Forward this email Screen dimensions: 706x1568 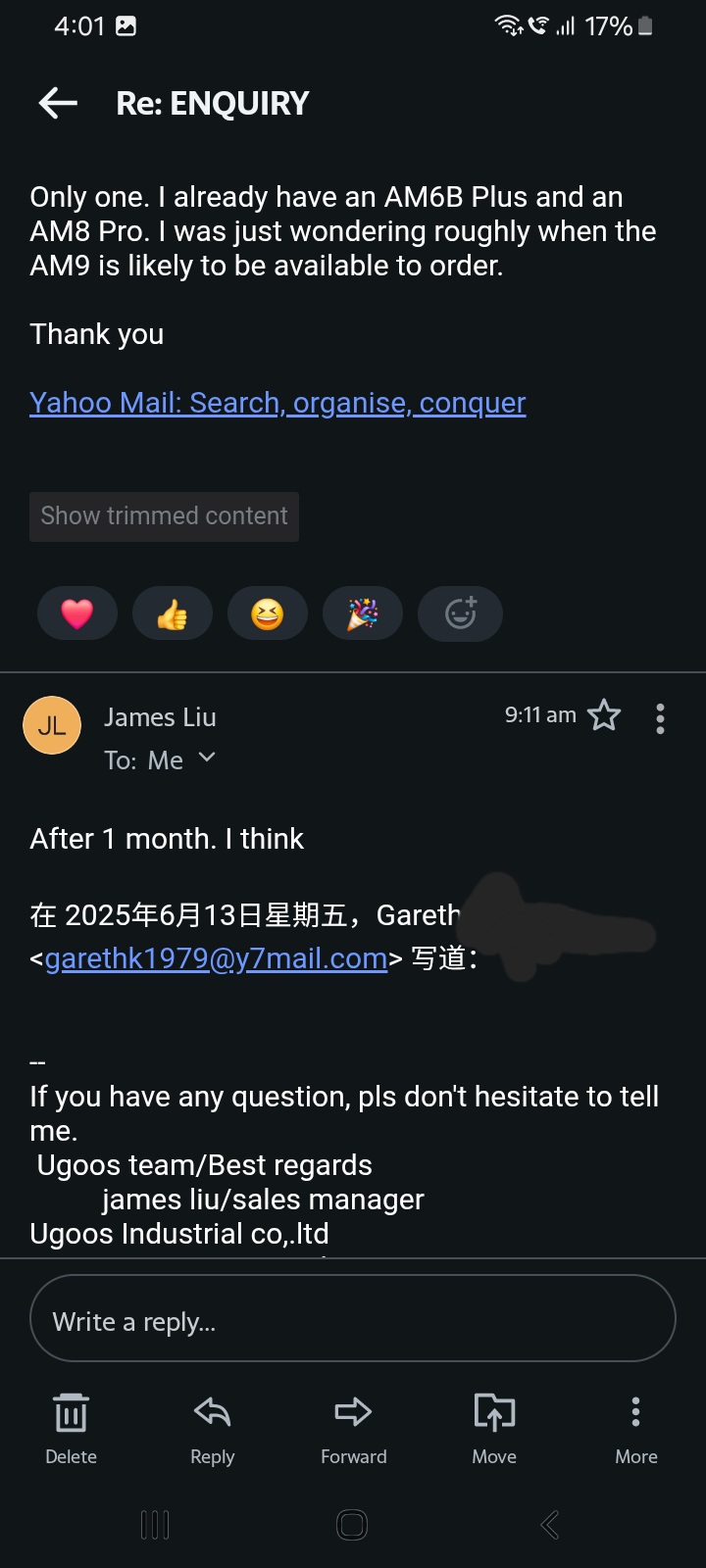[353, 1429]
